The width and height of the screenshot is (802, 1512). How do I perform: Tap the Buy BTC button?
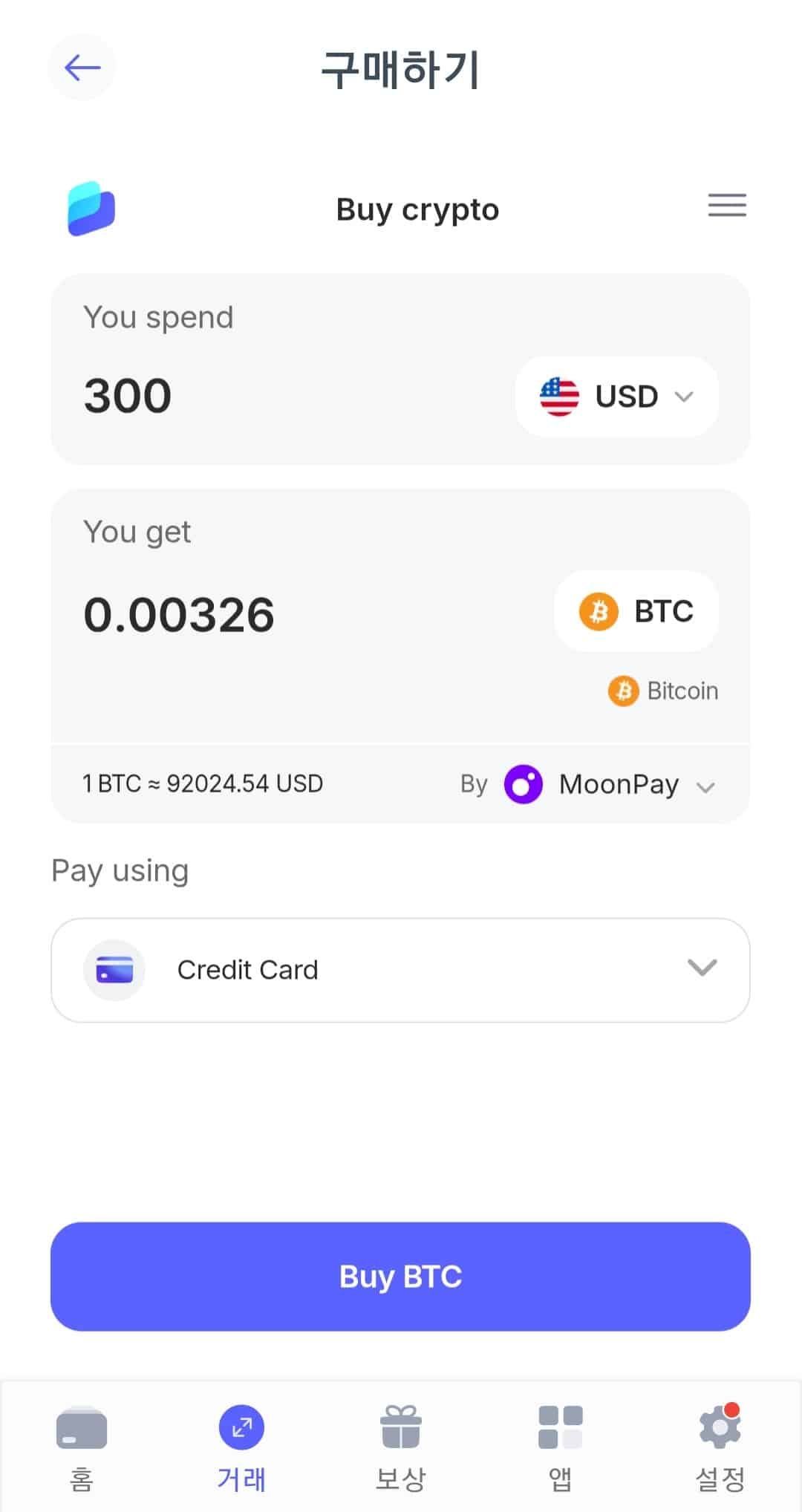pos(400,1277)
